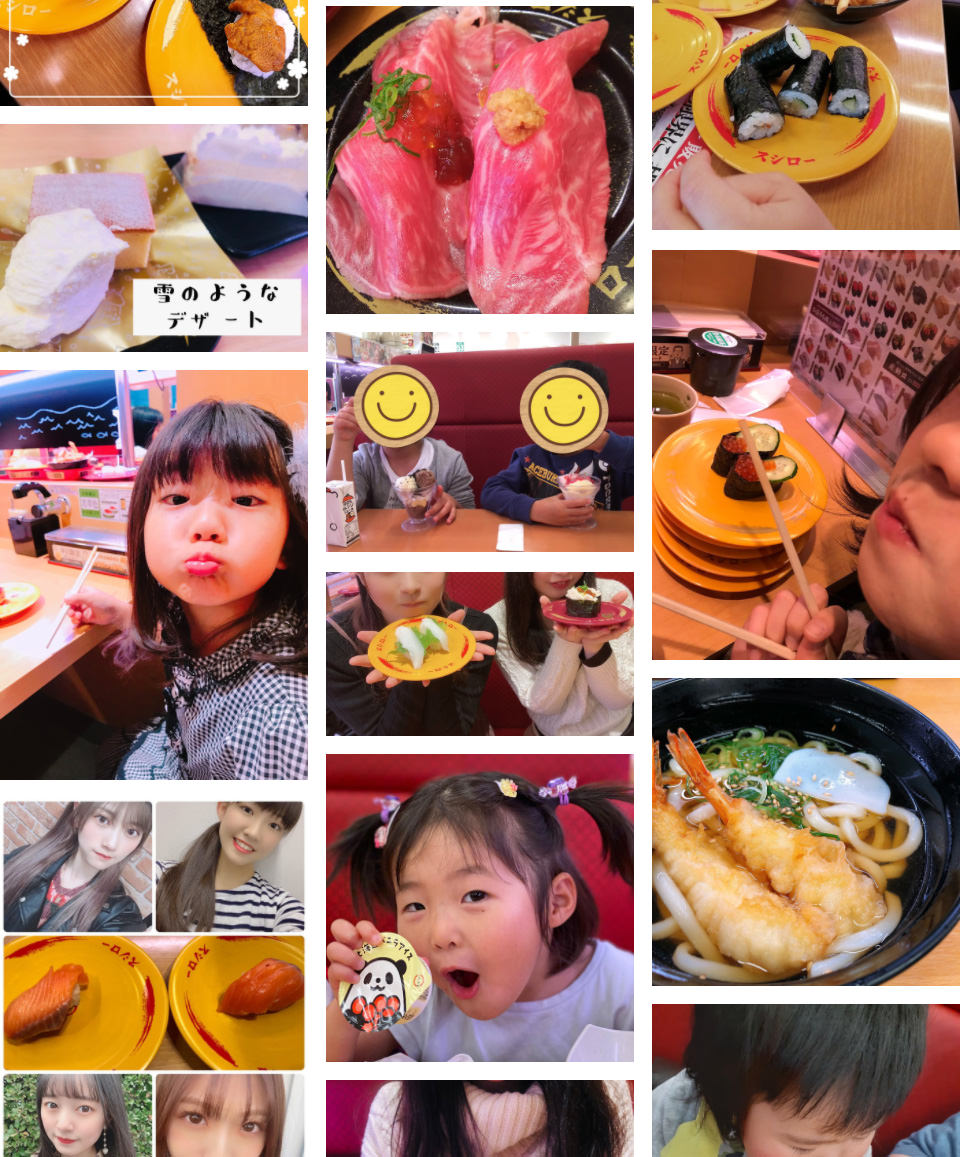Open the marbled beef sushi photo

point(479,160)
